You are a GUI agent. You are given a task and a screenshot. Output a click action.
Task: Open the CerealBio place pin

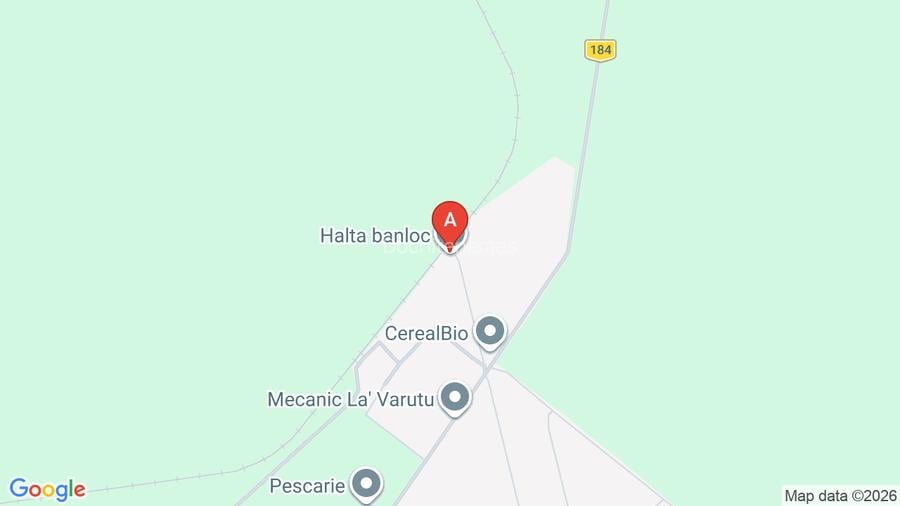(x=490, y=331)
